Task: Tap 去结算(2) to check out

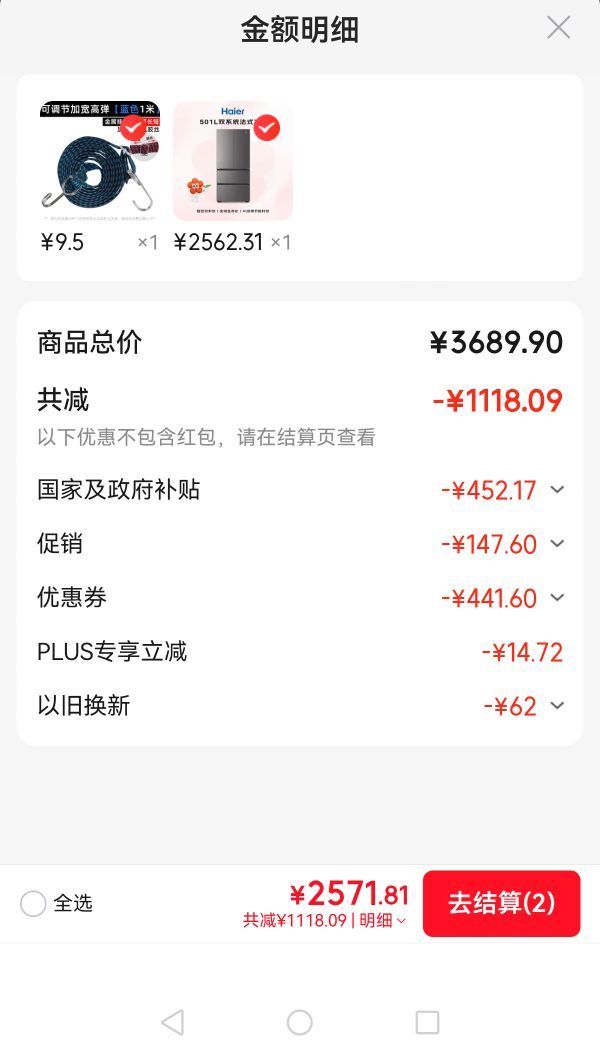Action: 501,903
